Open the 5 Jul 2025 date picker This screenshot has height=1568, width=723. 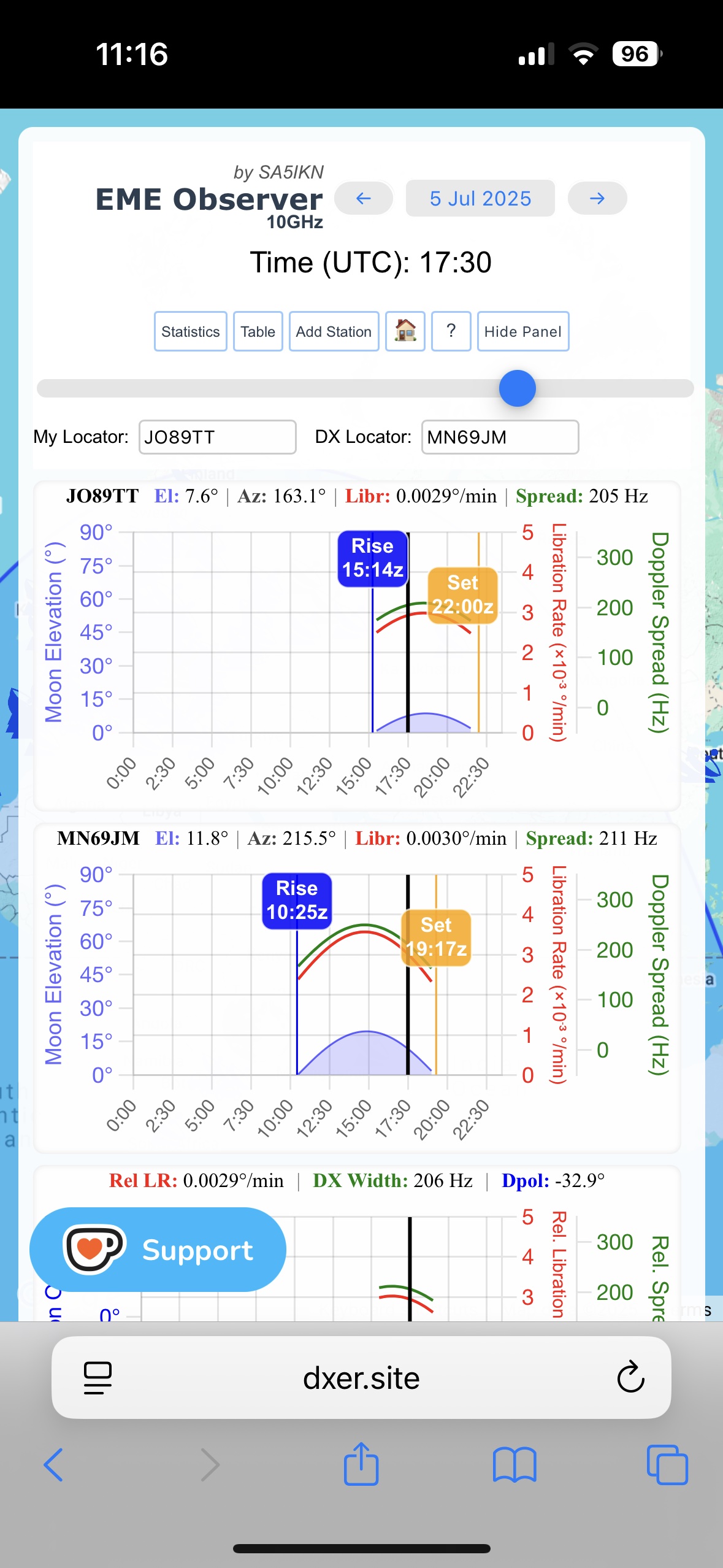(x=480, y=198)
